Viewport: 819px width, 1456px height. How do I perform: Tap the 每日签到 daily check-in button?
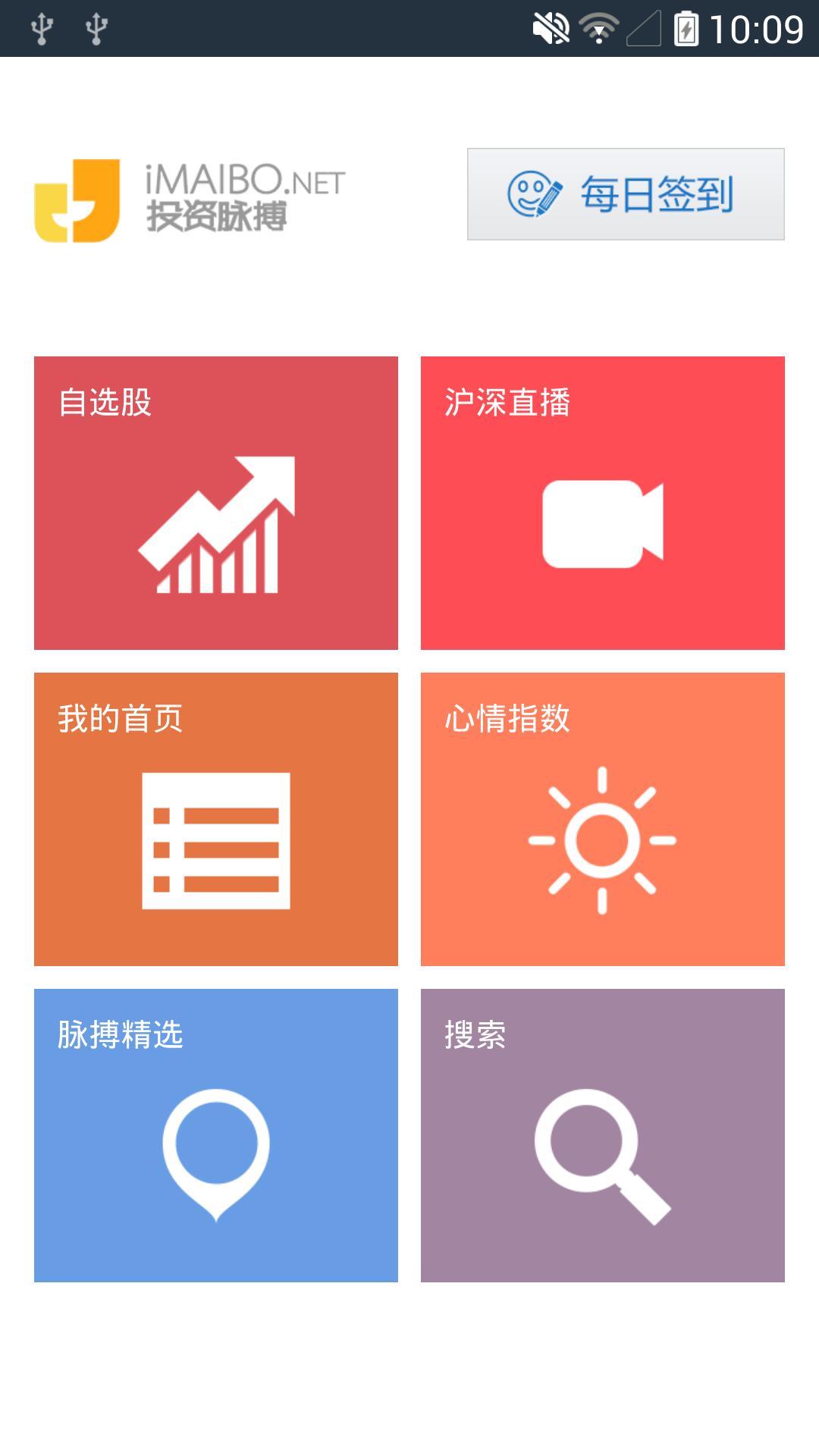click(x=626, y=194)
